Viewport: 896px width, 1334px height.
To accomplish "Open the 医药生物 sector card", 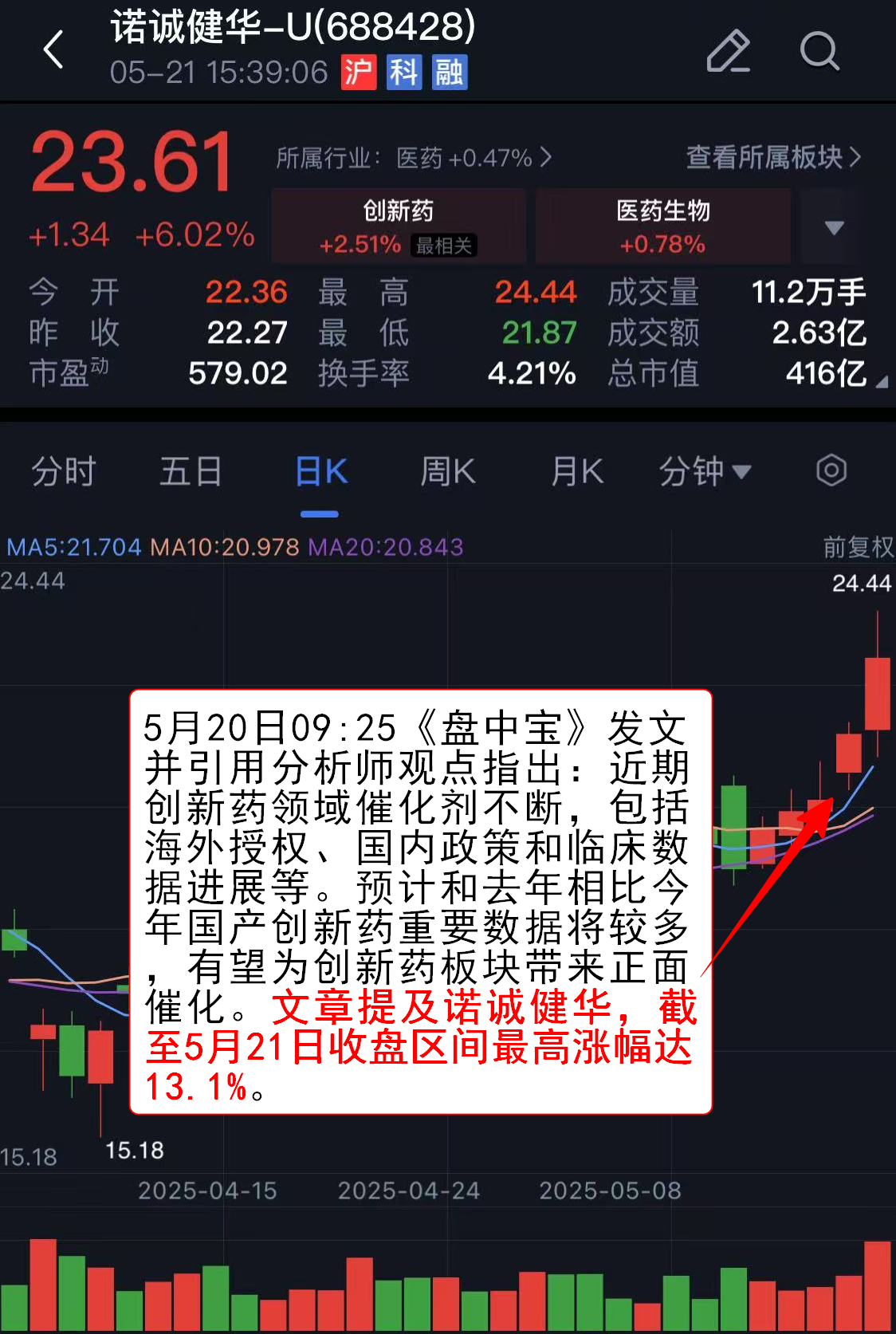I will [662, 226].
